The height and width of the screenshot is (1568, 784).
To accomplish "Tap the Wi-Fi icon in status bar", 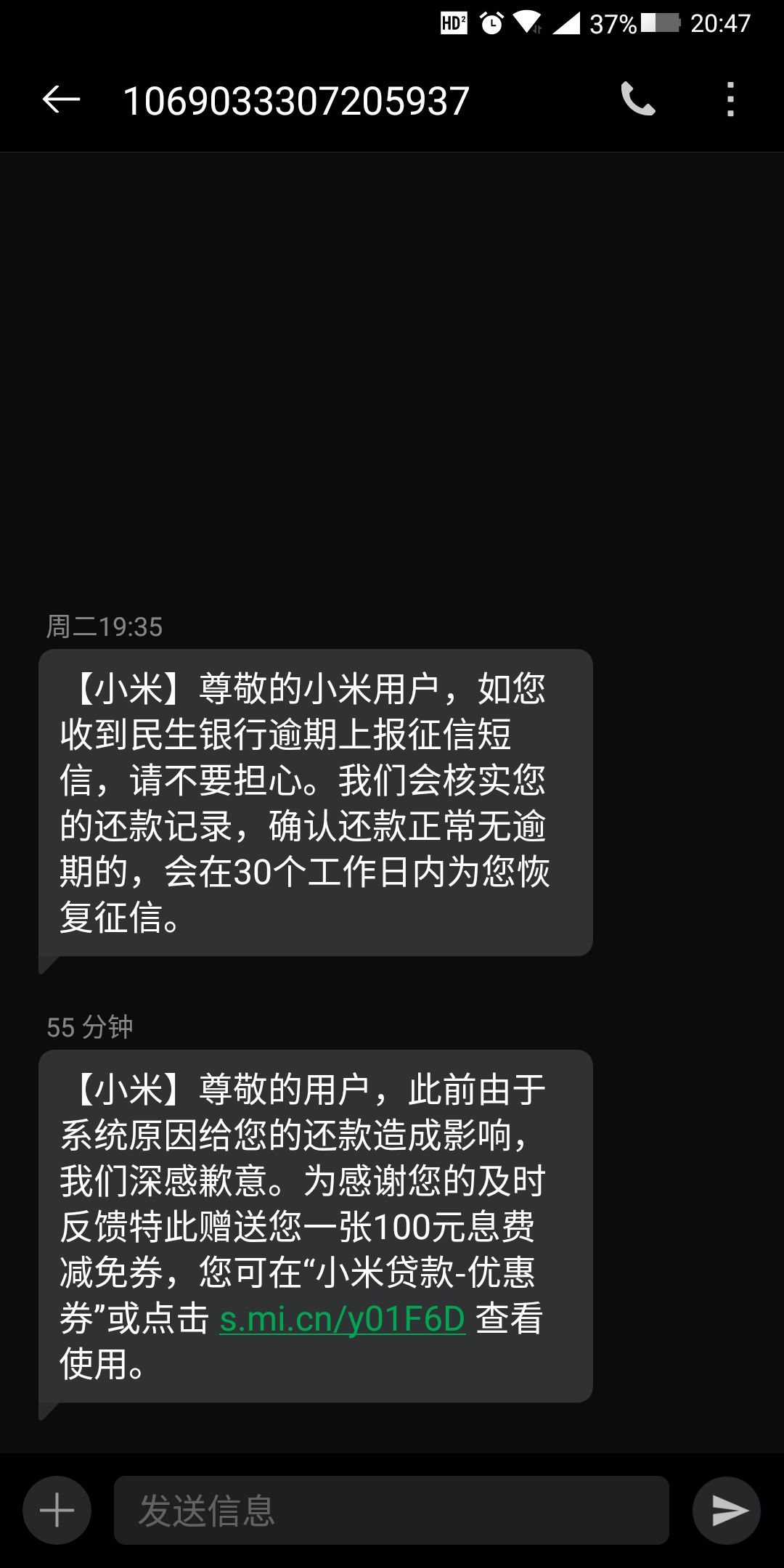I will [x=526, y=22].
